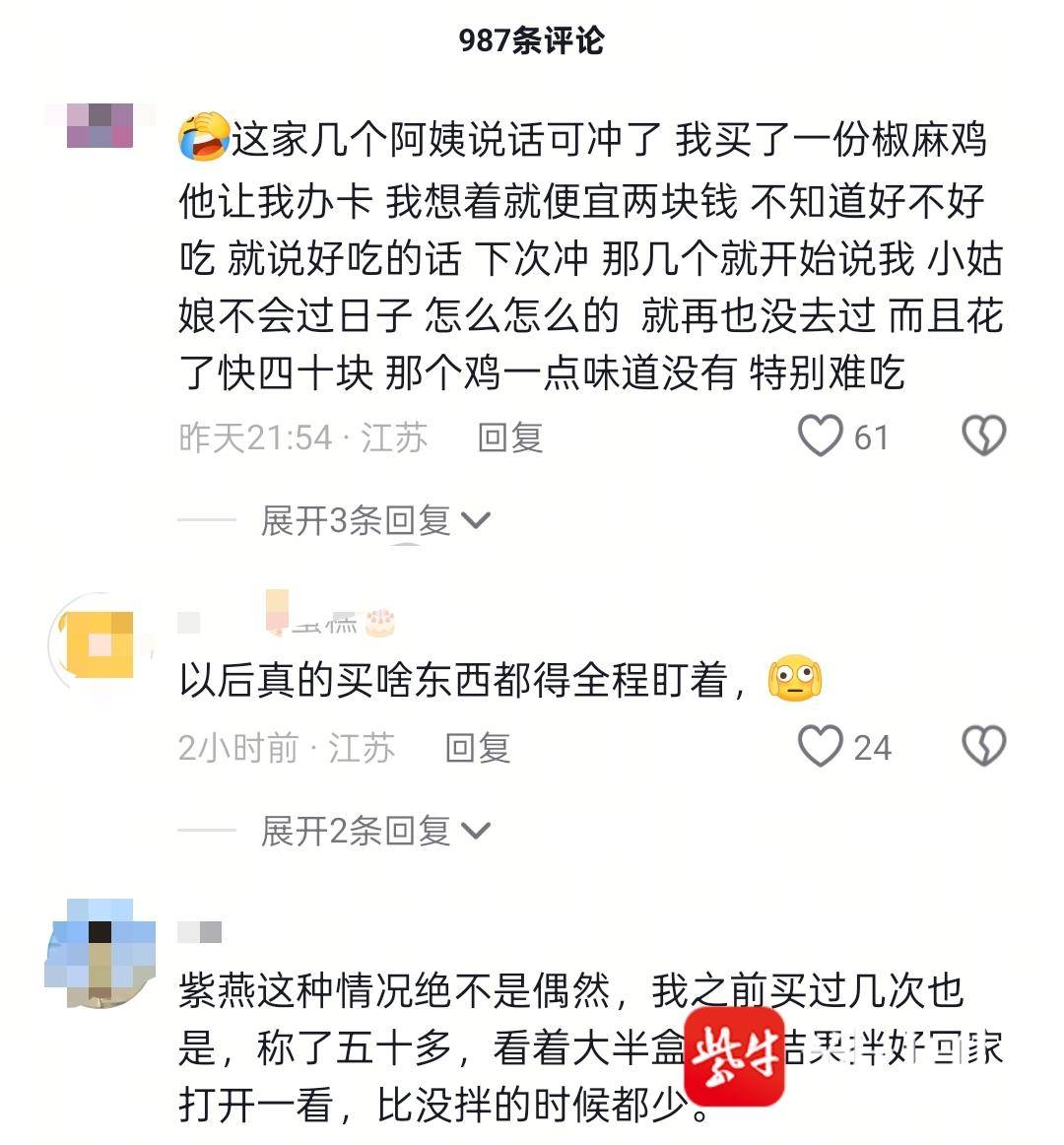Viewport: 1064px width, 1145px height.
Task: Dislike the comment posted 2小时前
Action: coord(983,747)
